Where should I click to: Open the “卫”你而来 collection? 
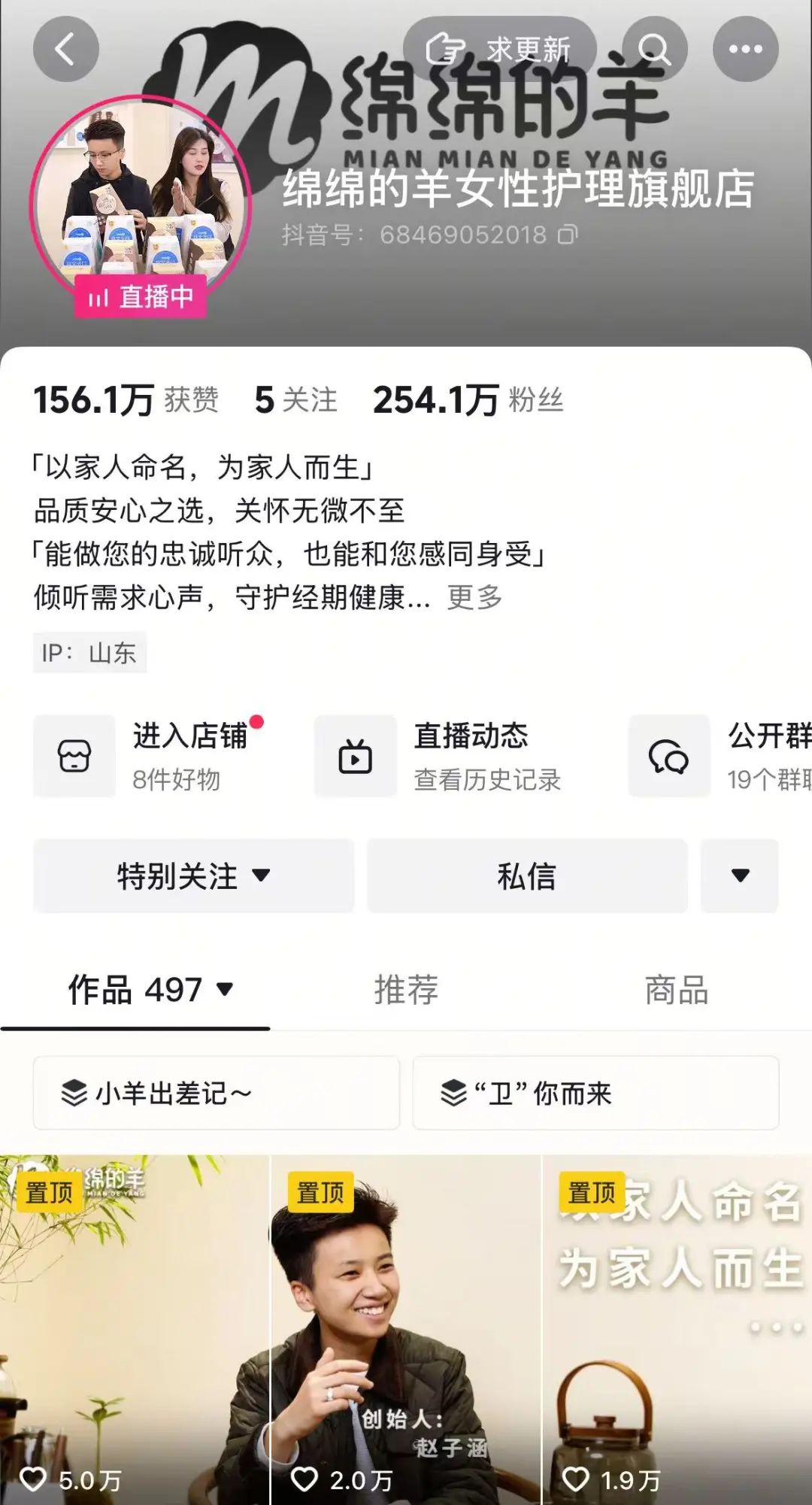[595, 1093]
